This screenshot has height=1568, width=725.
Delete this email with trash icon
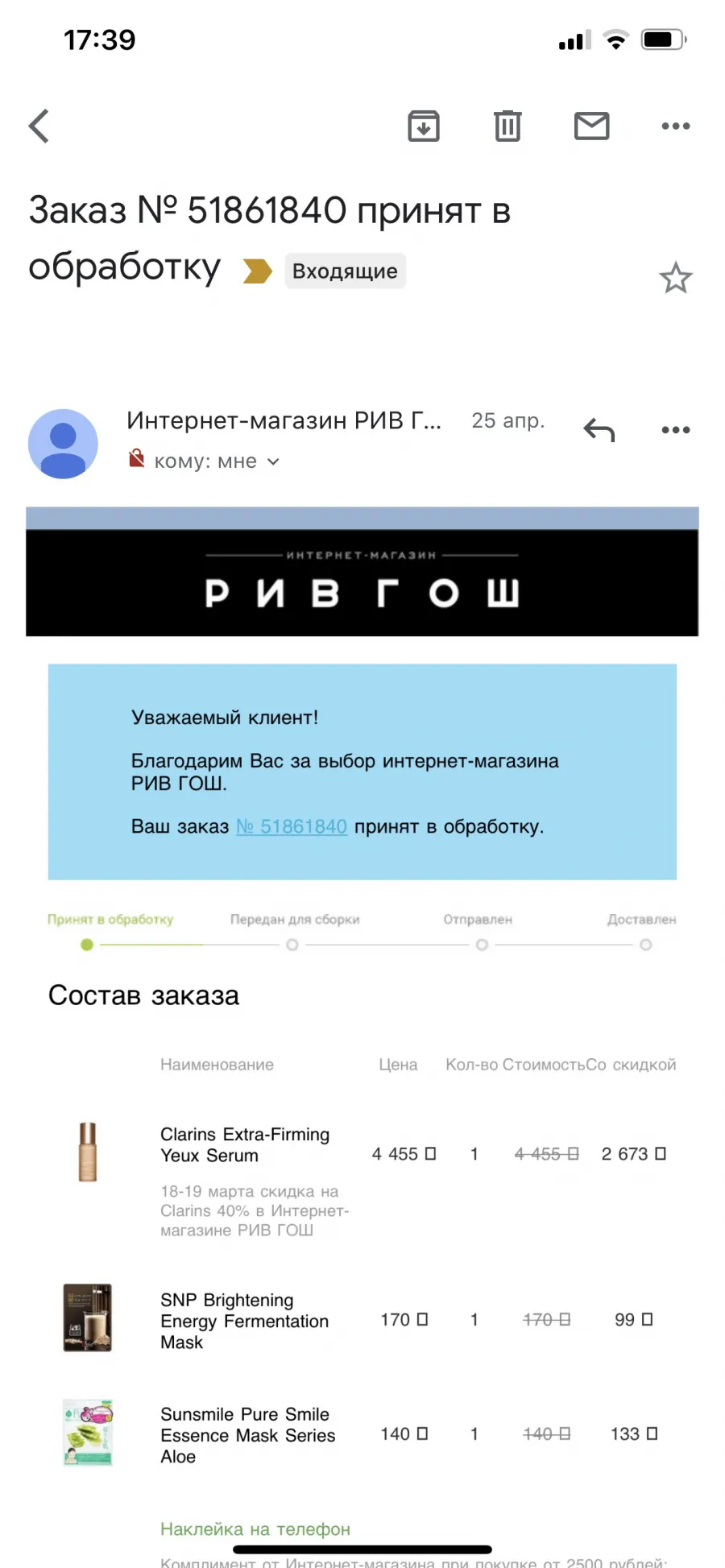pos(507,126)
